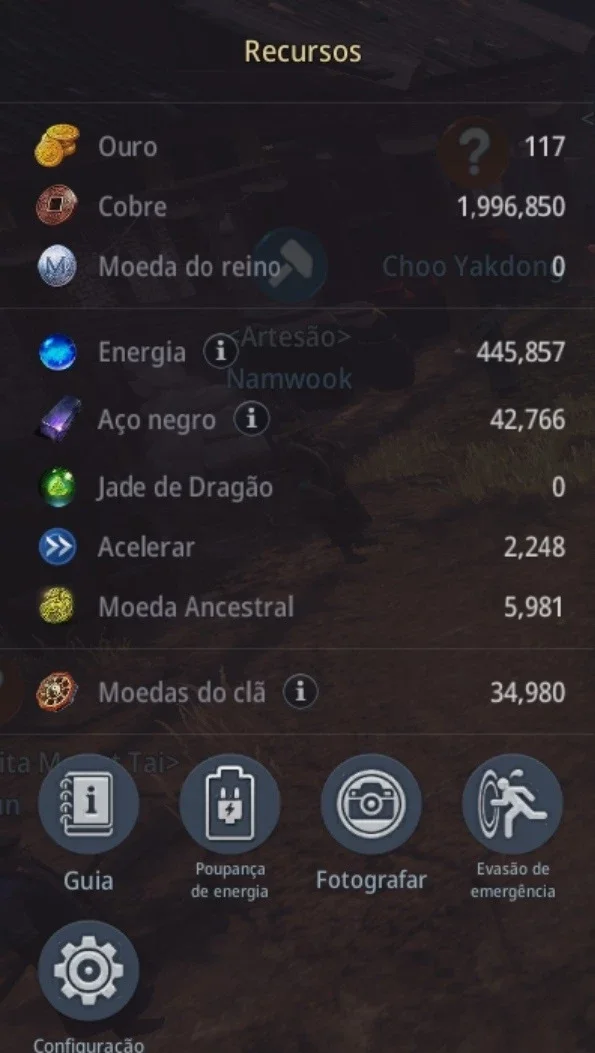Tap Fotografar to take a screenshot
This screenshot has width=595, height=1053.
pyautogui.click(x=371, y=804)
